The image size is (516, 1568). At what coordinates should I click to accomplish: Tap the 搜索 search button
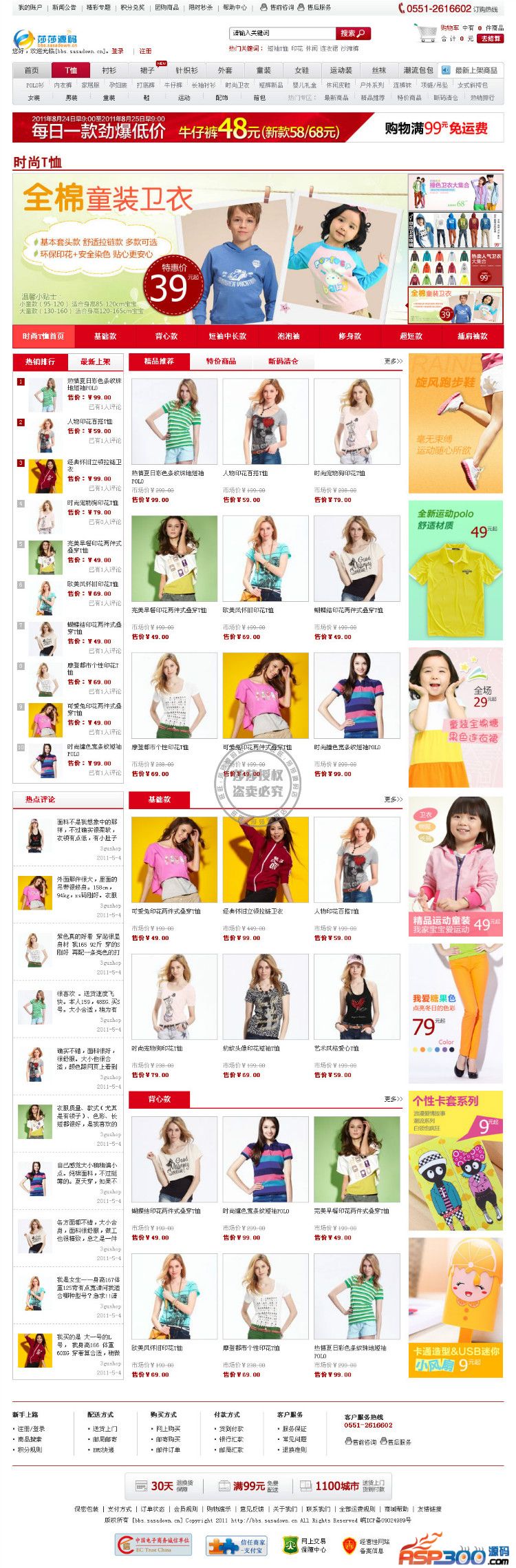[x=353, y=33]
